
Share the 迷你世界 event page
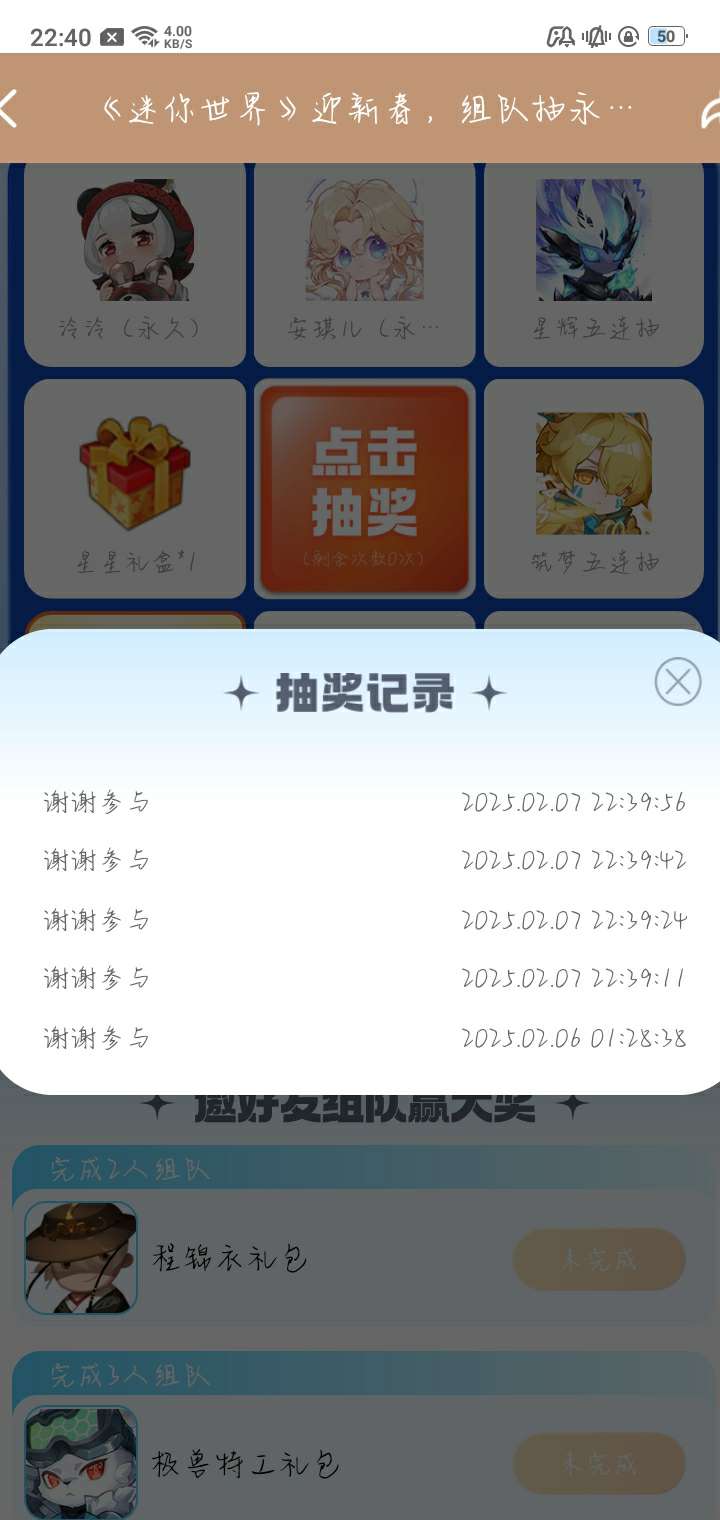pyautogui.click(x=711, y=109)
